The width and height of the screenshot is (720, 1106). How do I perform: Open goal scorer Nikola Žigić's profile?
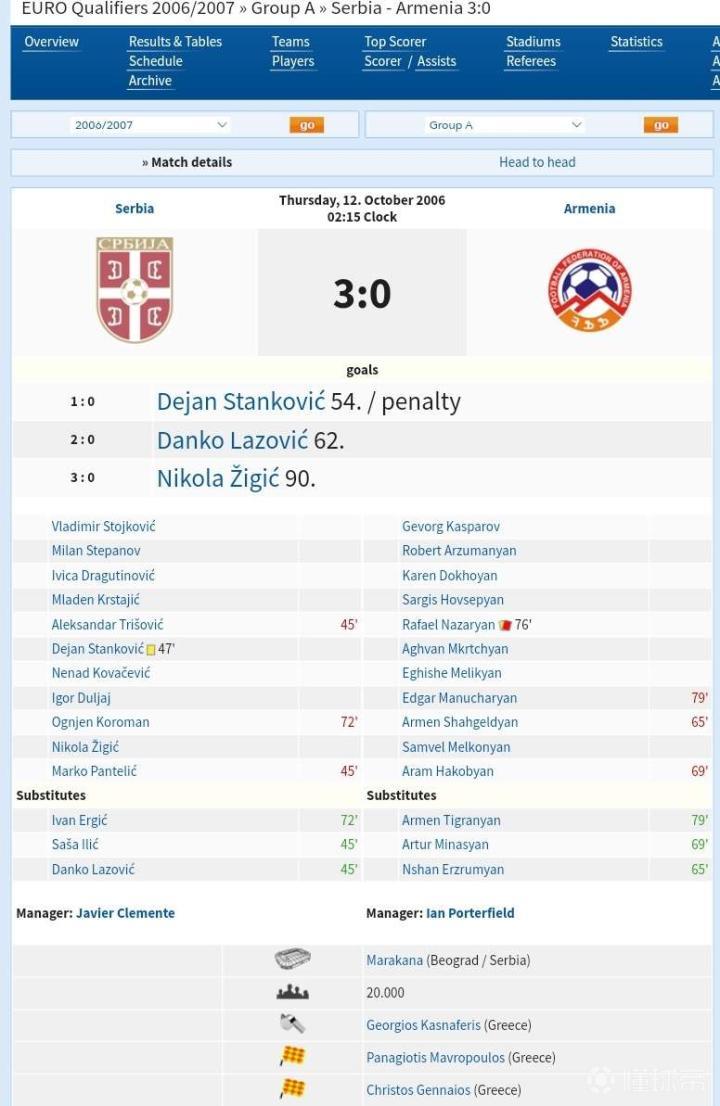pos(218,478)
